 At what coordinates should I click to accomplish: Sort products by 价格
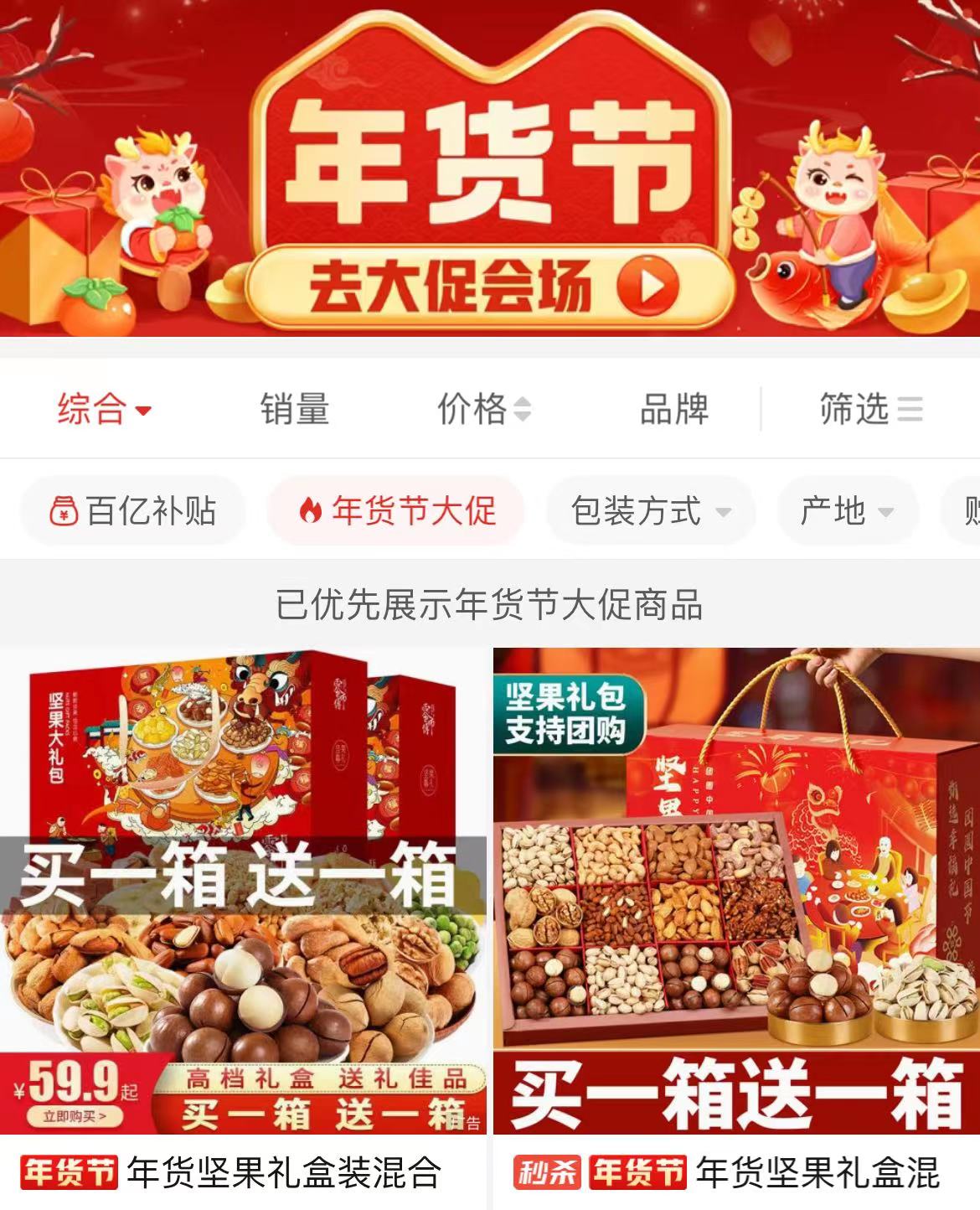(x=483, y=410)
